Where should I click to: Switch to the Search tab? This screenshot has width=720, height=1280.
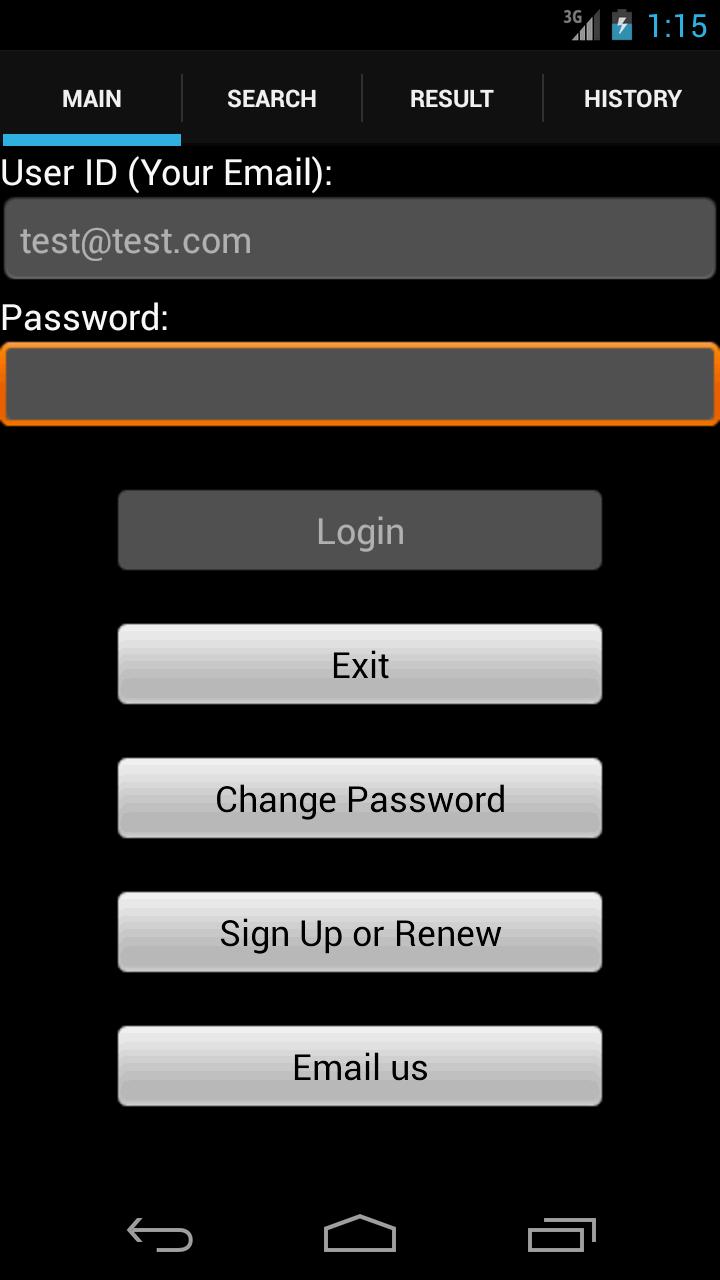[x=271, y=99]
